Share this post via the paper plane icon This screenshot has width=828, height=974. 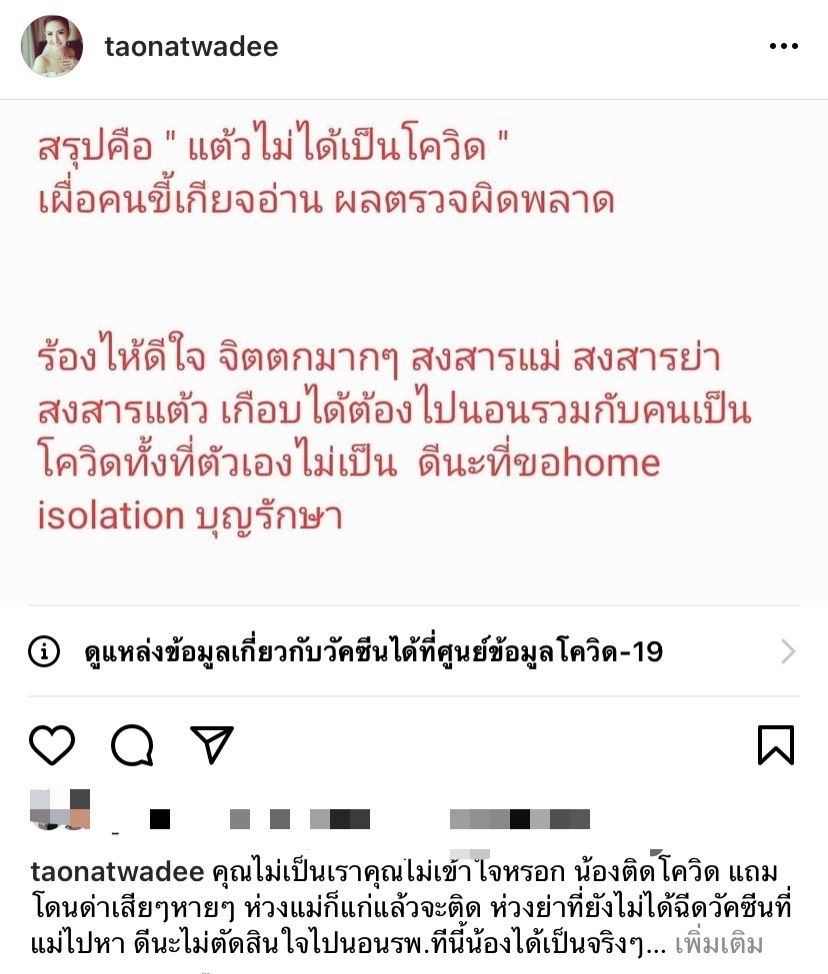(x=212, y=745)
